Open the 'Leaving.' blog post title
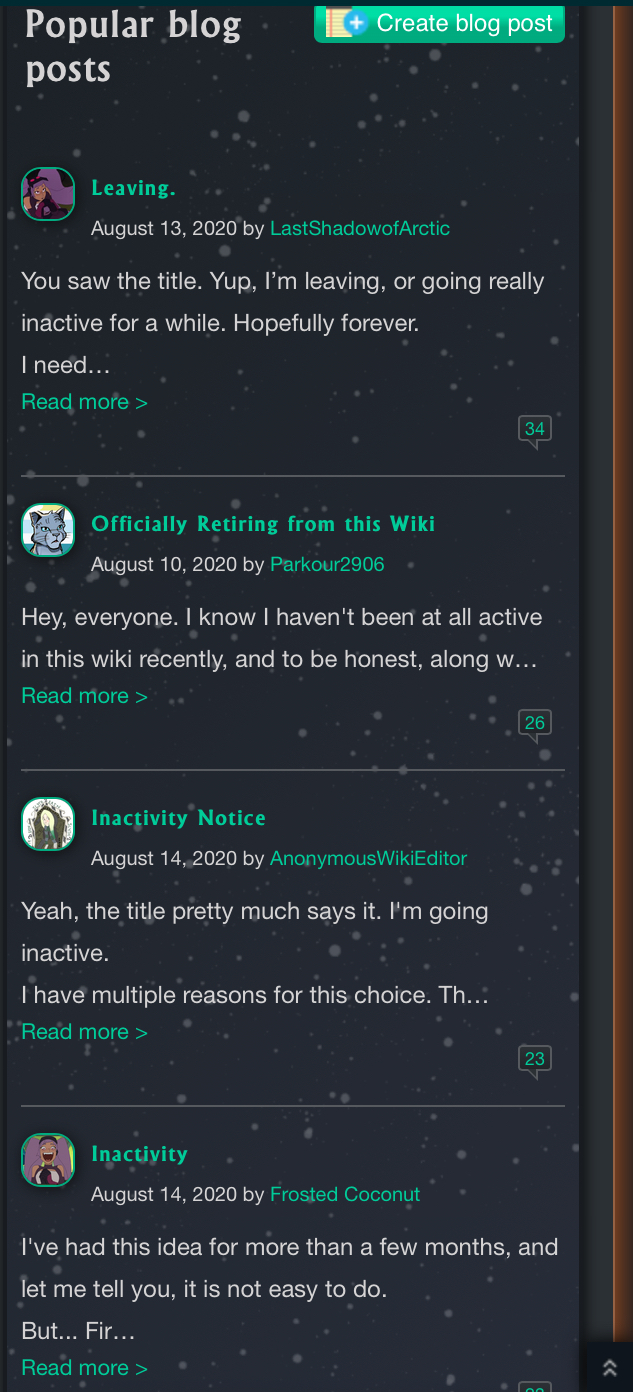Image resolution: width=633 pixels, height=1392 pixels. coord(133,188)
